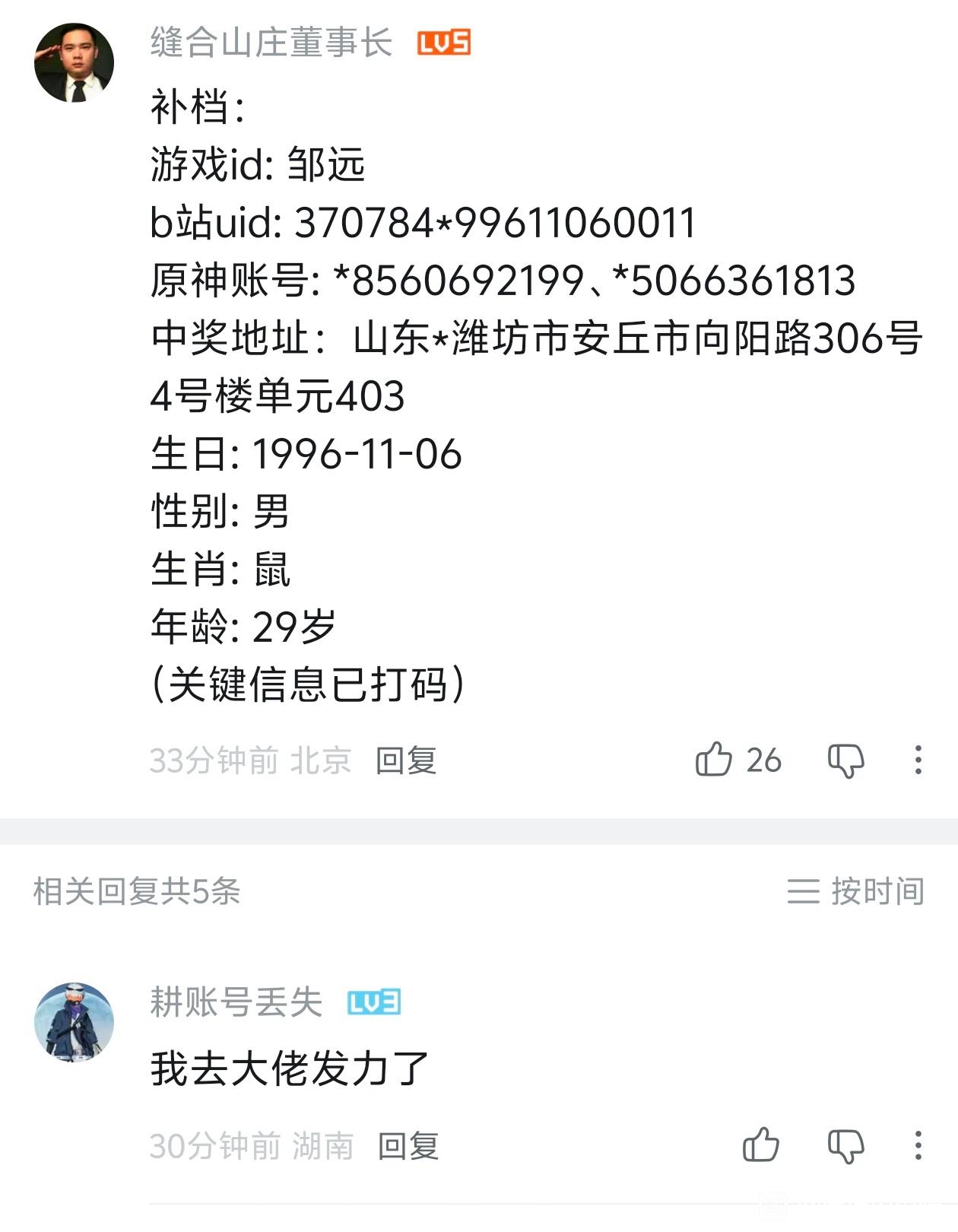
Task: Open more options for 耕账号丢失's reply
Action: point(918,1145)
